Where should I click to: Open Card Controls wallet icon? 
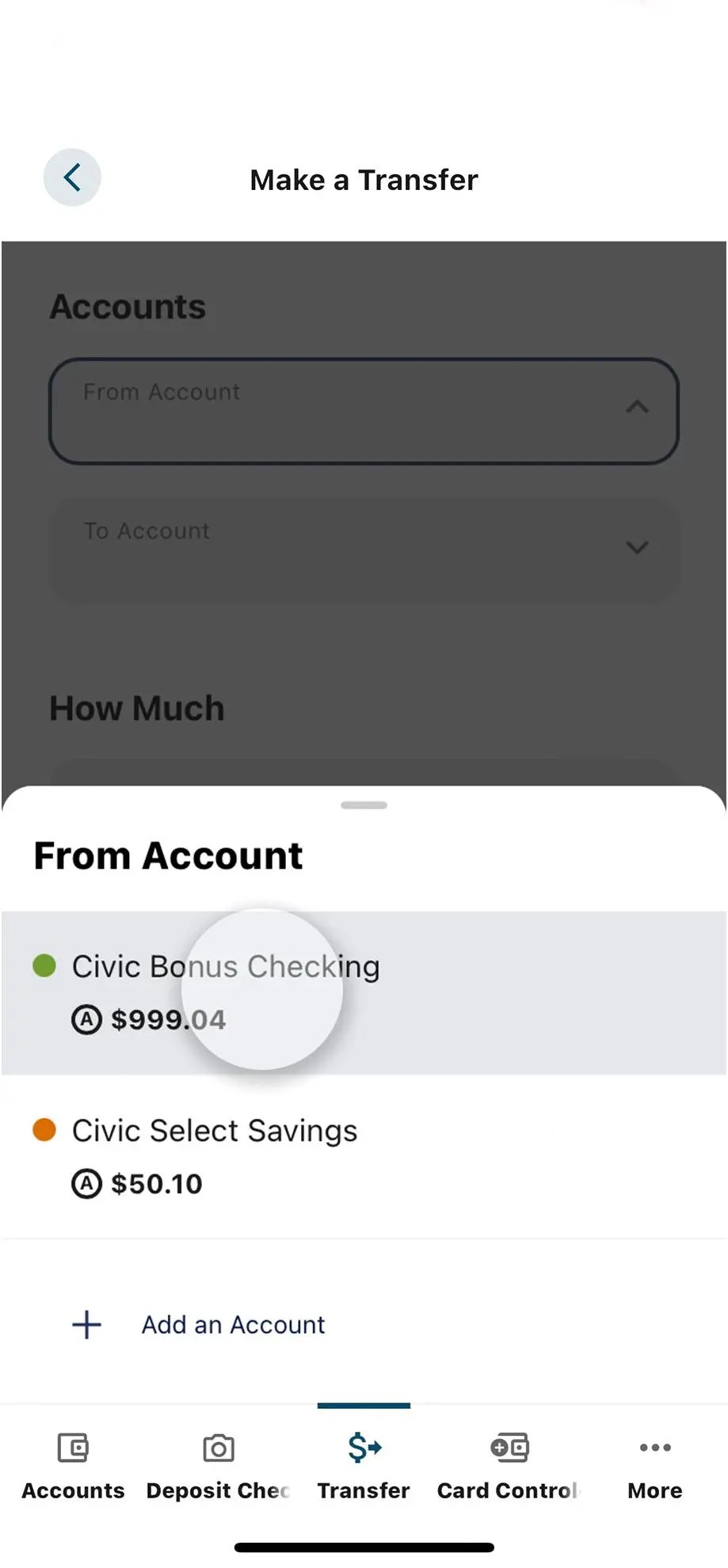(x=509, y=1448)
